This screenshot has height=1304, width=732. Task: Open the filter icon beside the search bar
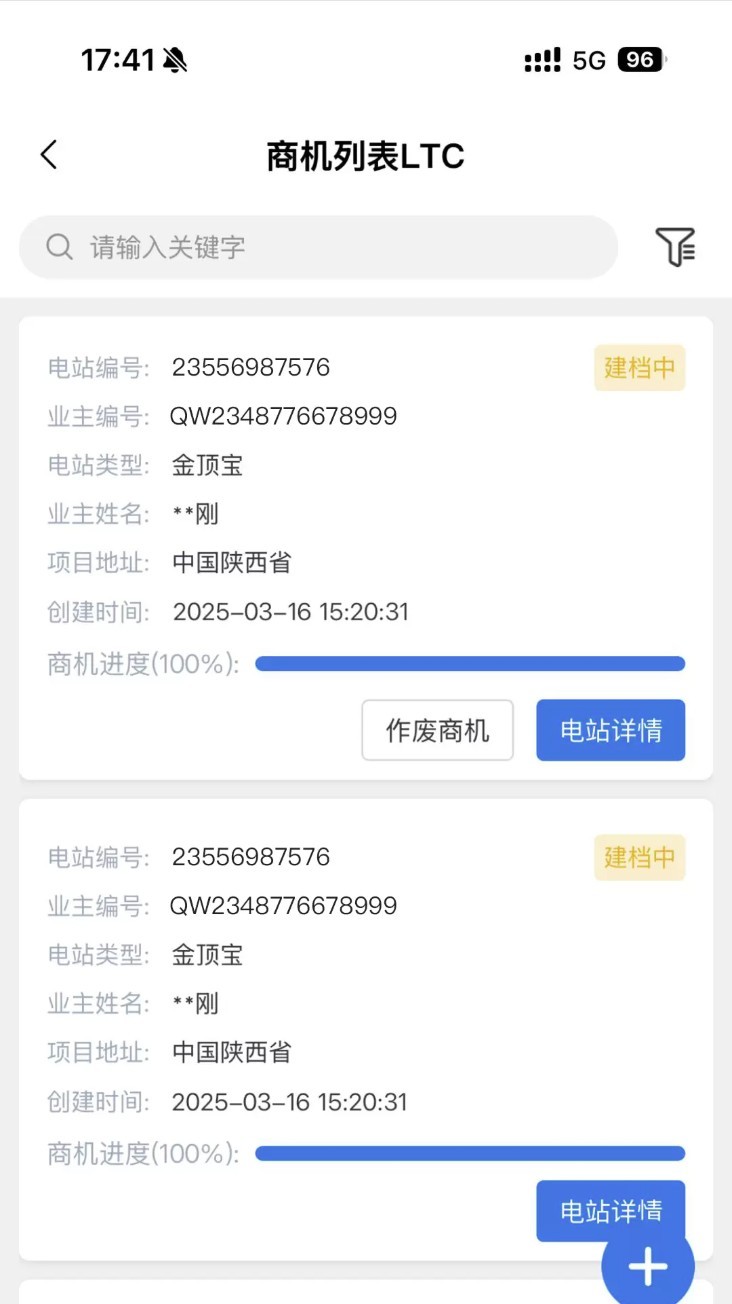(676, 246)
